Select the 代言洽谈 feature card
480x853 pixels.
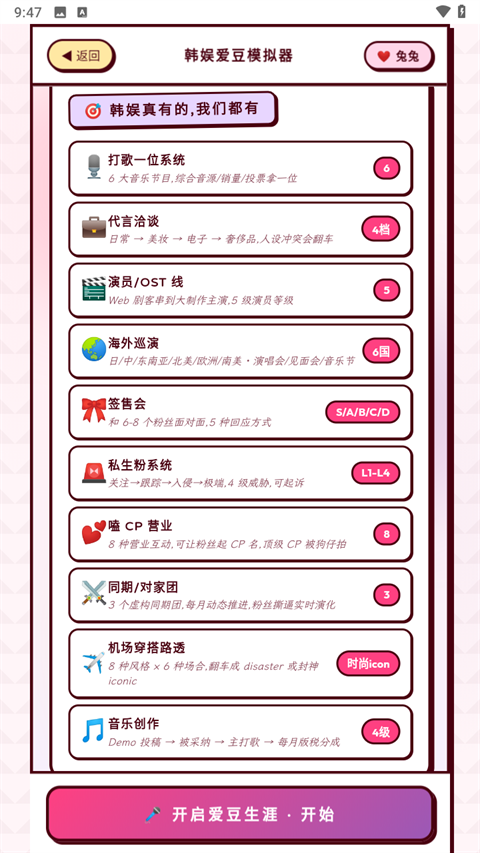pos(240,229)
